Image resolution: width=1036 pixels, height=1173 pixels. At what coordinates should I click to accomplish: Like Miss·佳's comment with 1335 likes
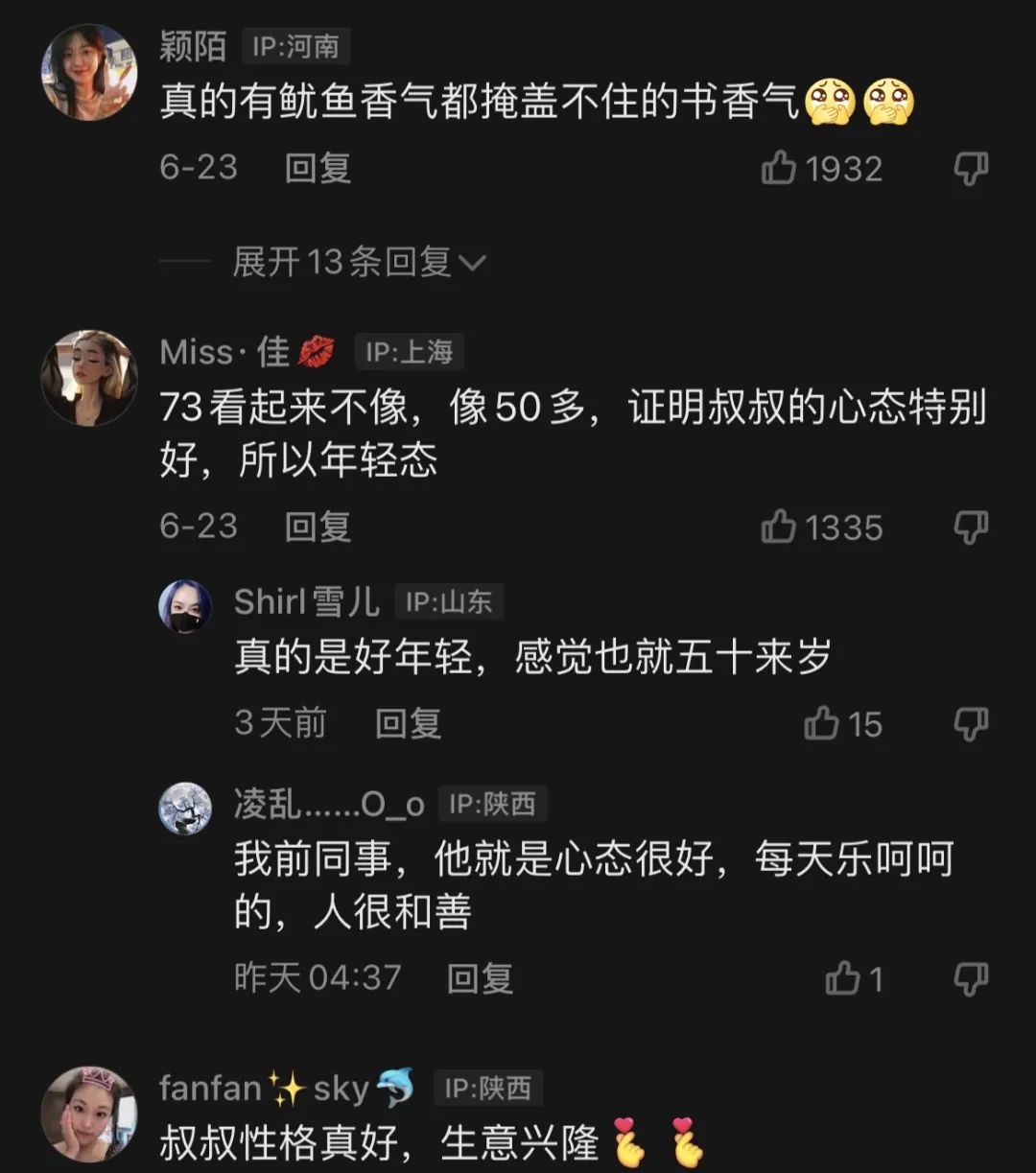pyautogui.click(x=780, y=528)
